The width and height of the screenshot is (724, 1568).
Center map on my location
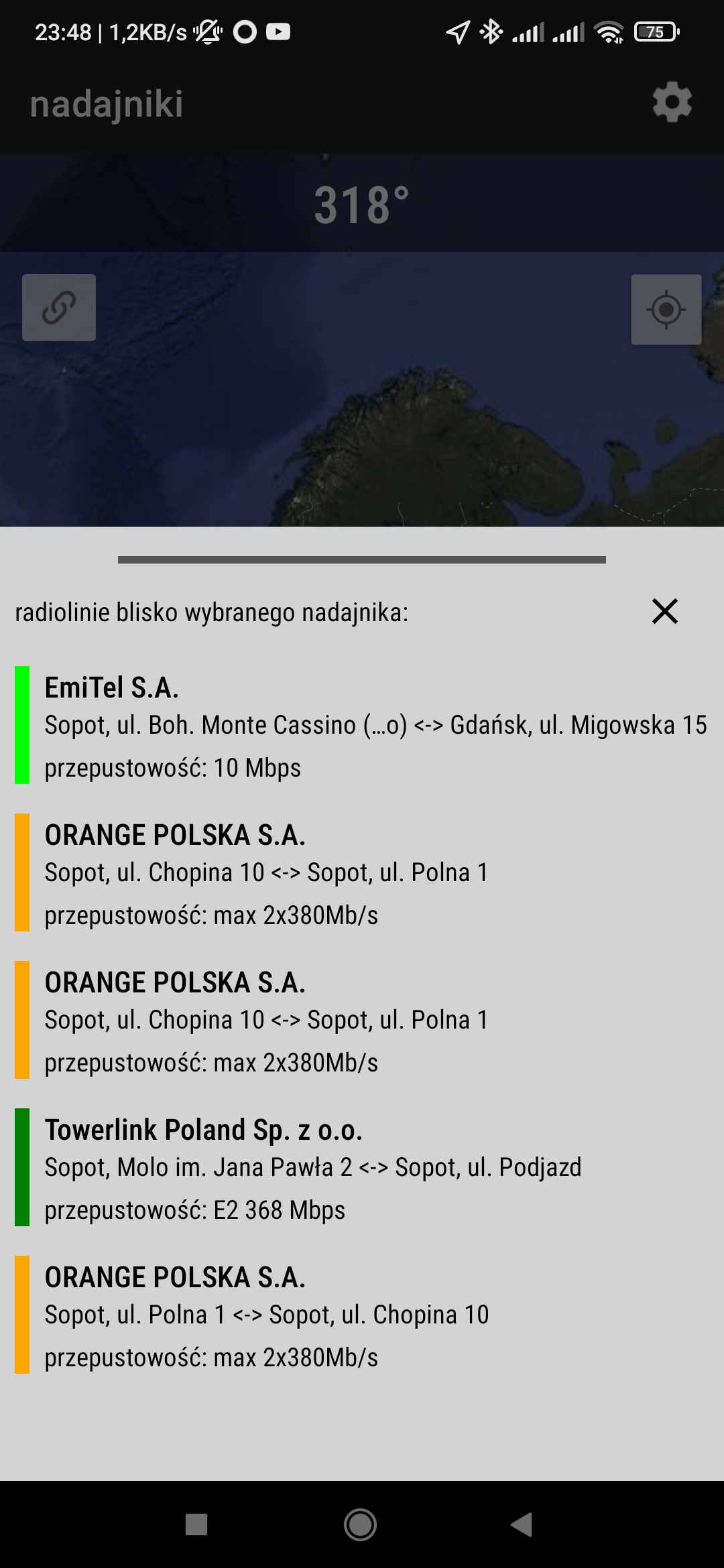(666, 310)
